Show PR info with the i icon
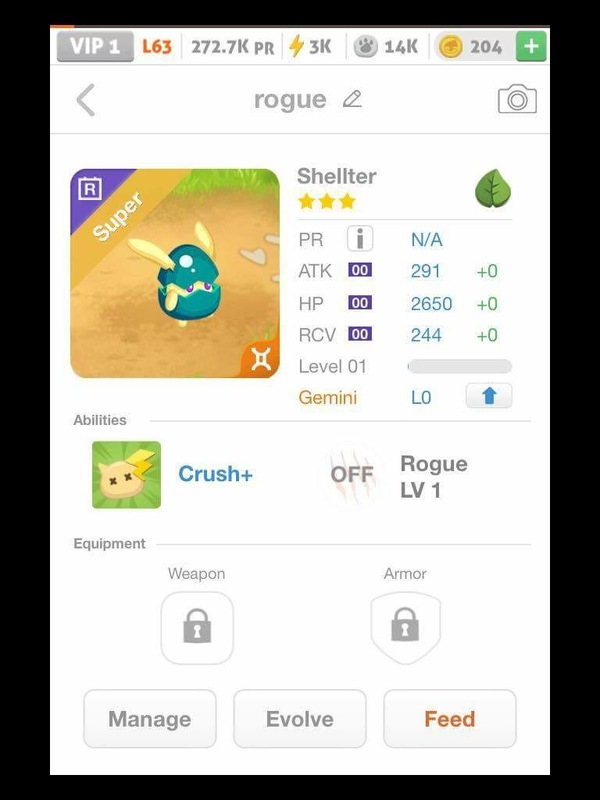 pos(360,240)
